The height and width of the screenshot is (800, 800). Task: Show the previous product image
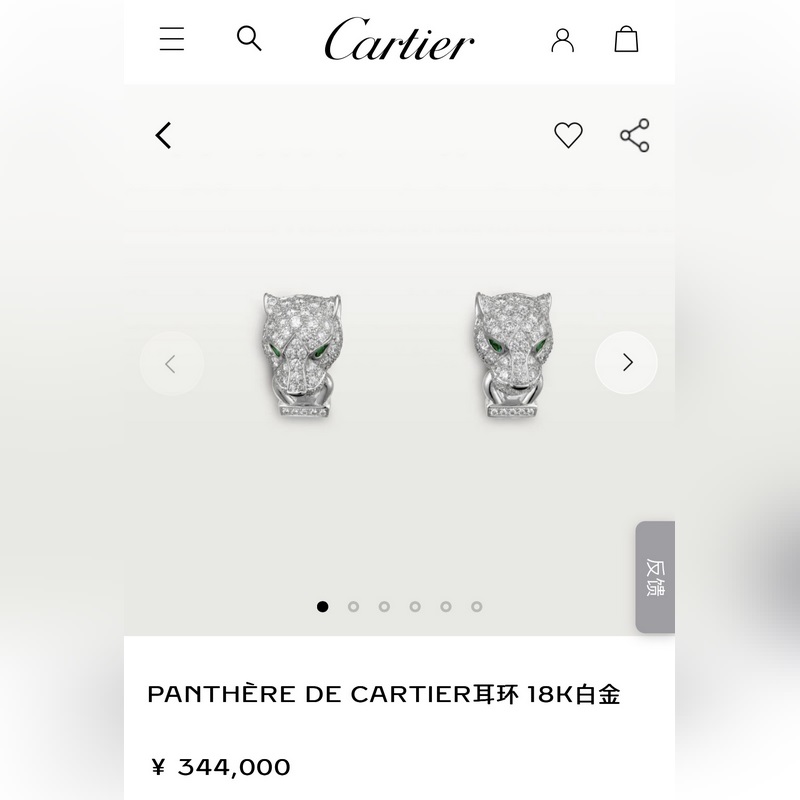[171, 363]
